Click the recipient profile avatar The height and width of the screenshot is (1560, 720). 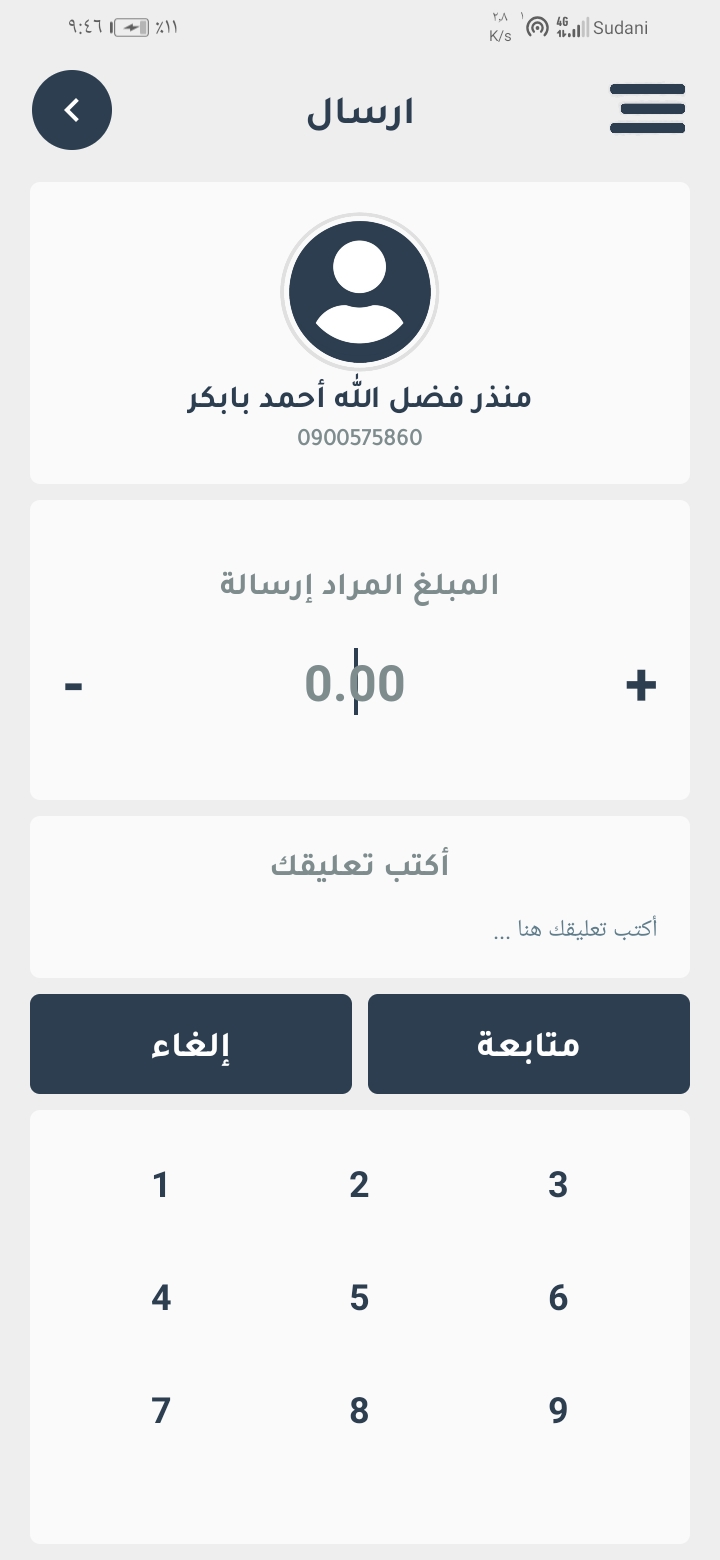click(360, 290)
